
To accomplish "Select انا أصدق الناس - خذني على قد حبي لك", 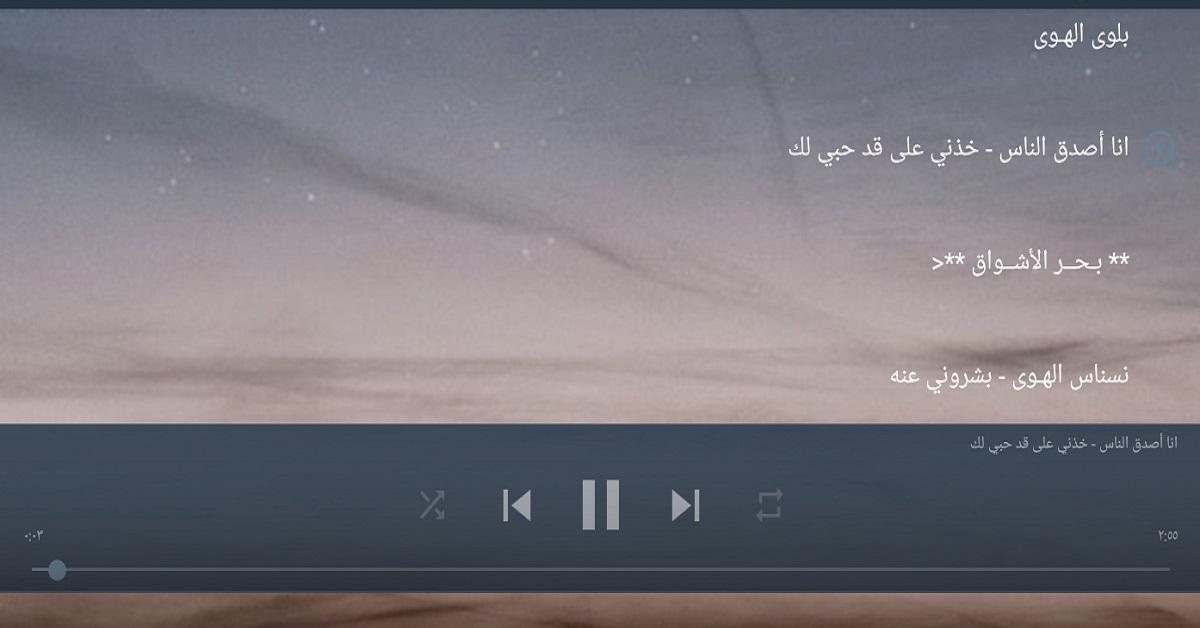I will point(958,149).
